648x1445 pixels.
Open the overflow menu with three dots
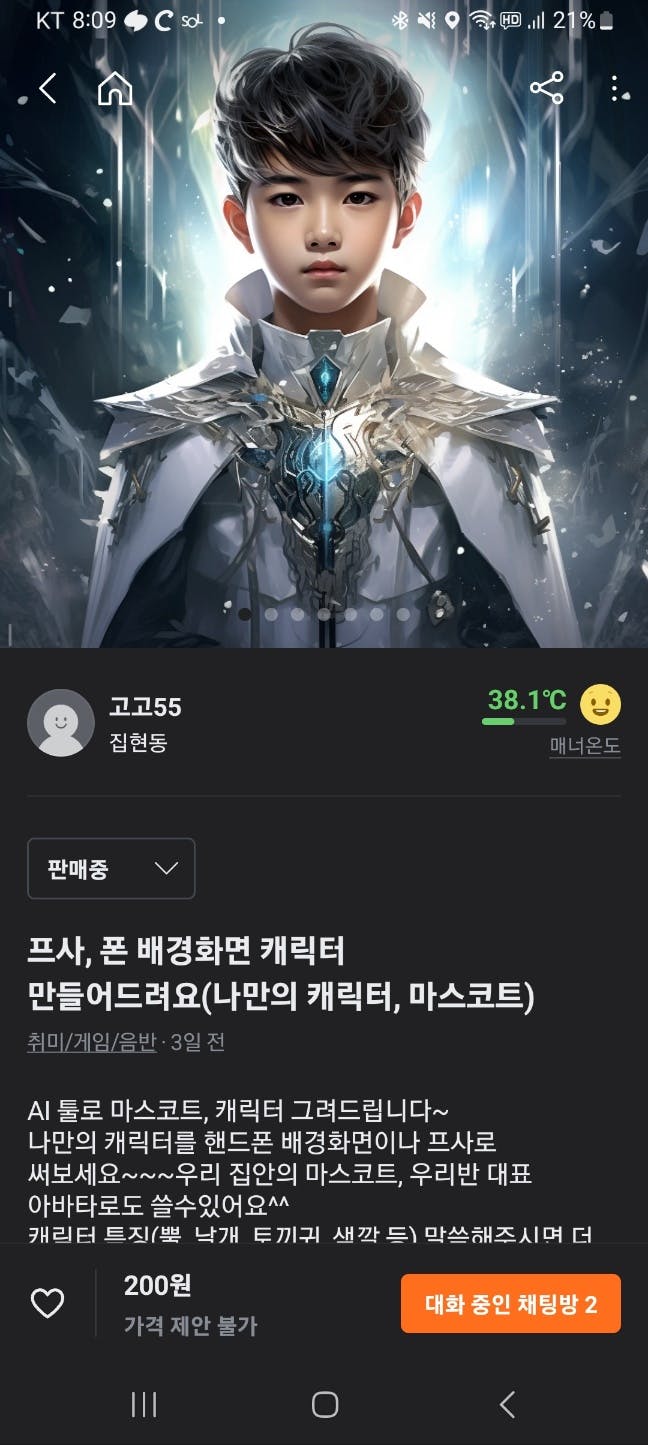coord(614,89)
